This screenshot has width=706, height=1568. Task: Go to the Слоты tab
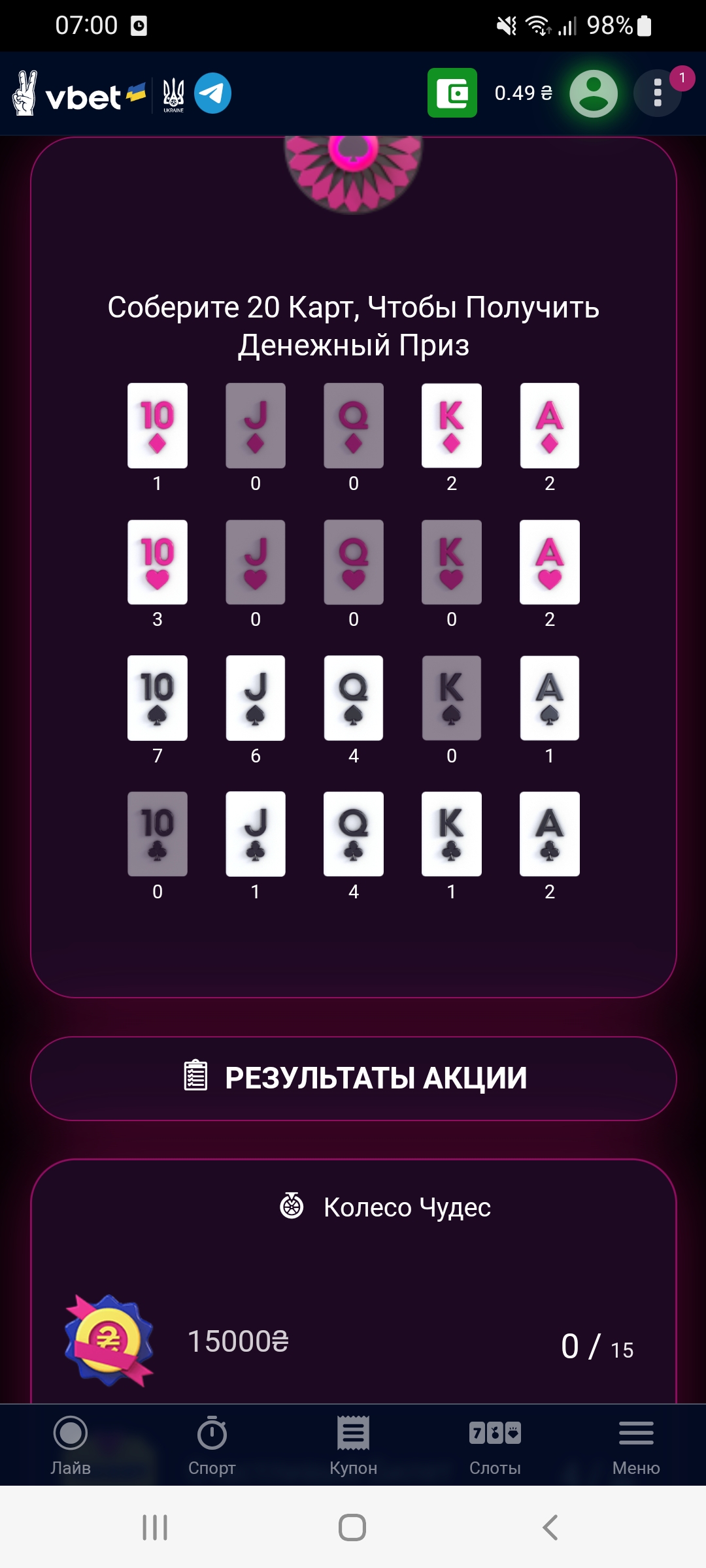point(495,1445)
